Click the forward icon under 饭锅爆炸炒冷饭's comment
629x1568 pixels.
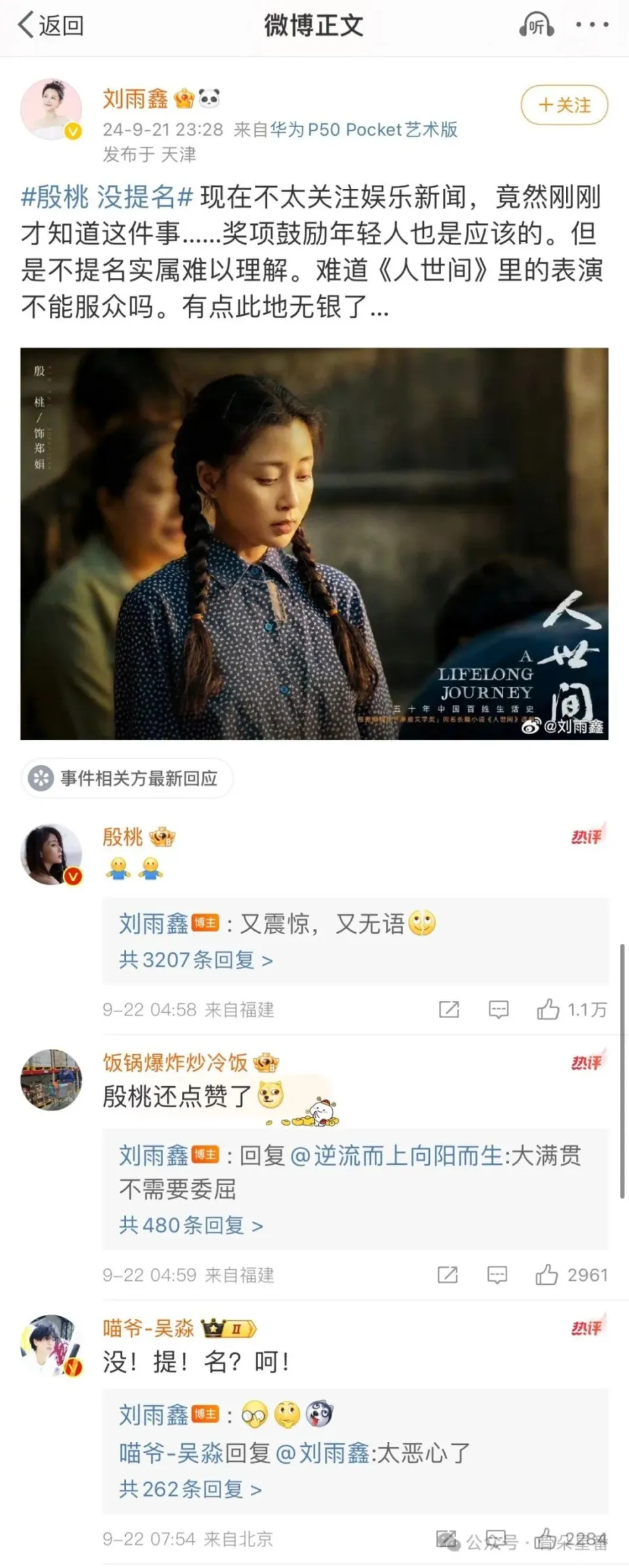446,1276
